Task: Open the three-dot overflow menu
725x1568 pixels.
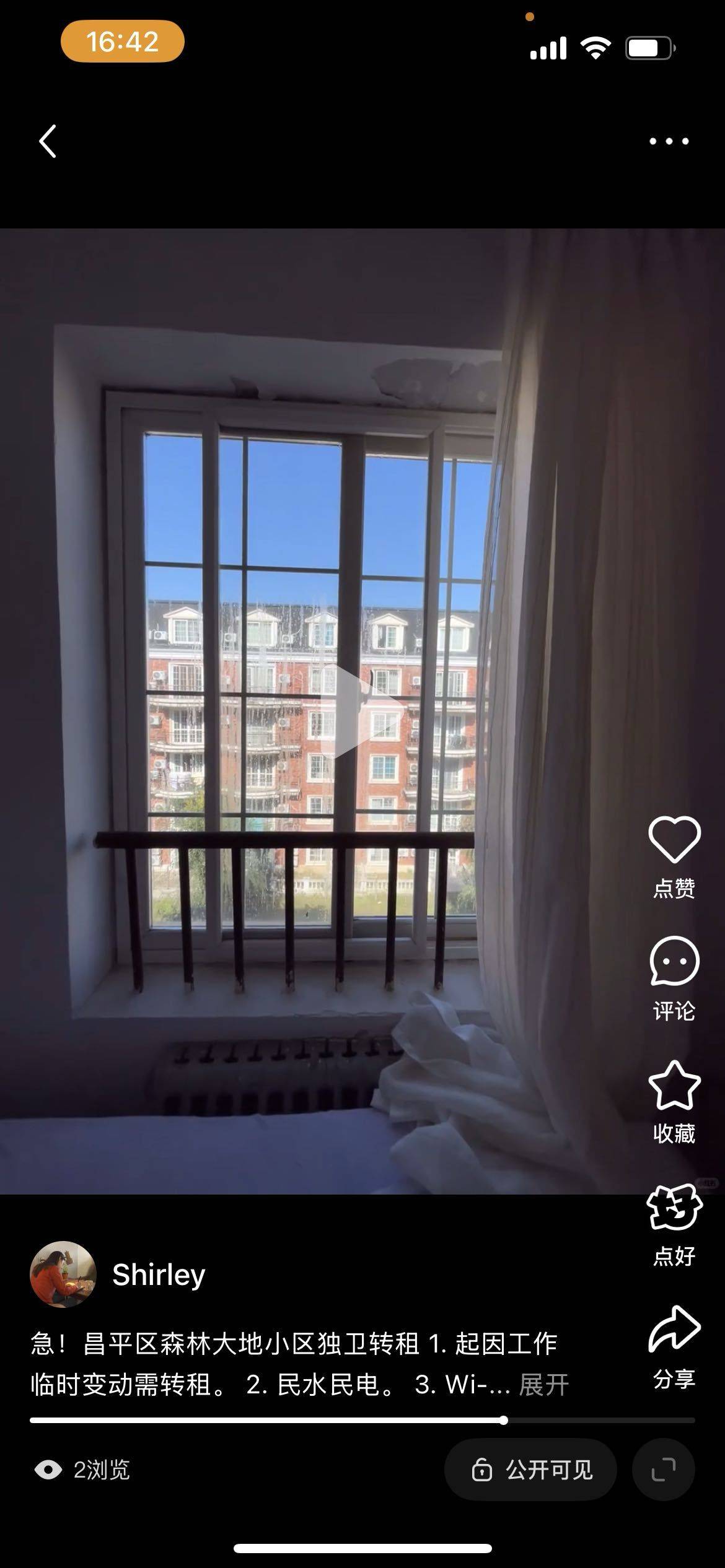Action: pos(669,141)
